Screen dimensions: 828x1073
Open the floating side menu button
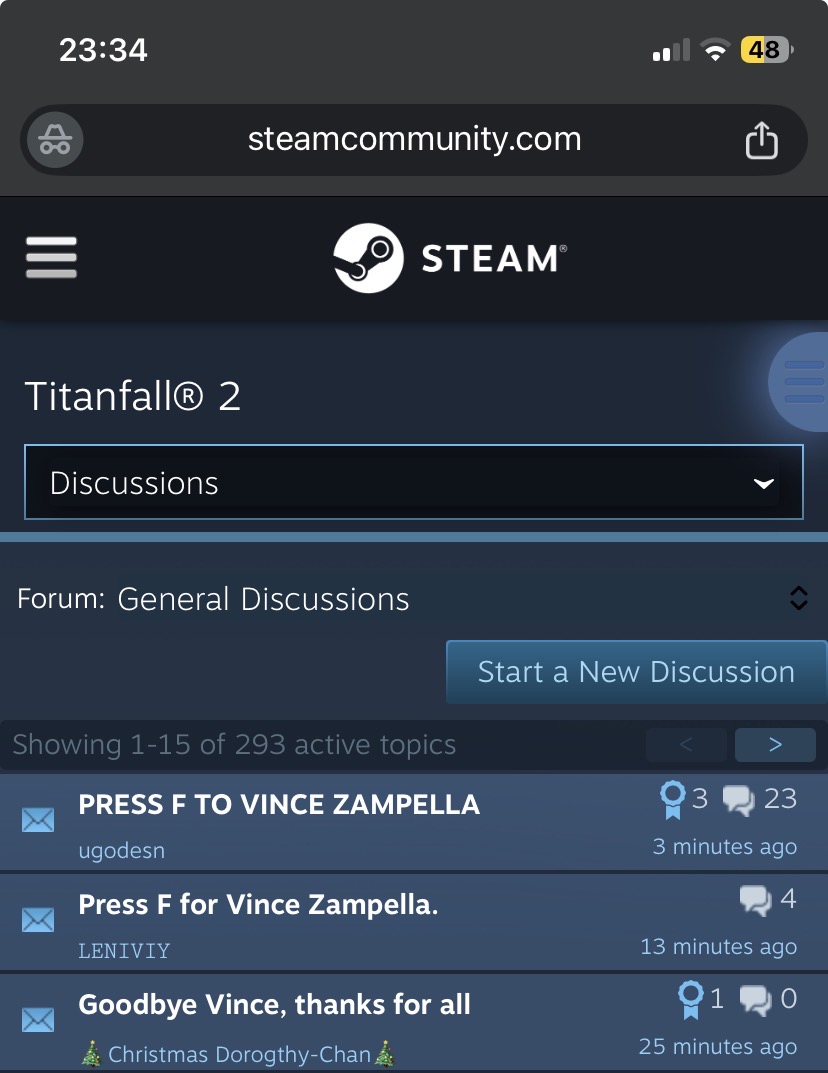(x=800, y=382)
